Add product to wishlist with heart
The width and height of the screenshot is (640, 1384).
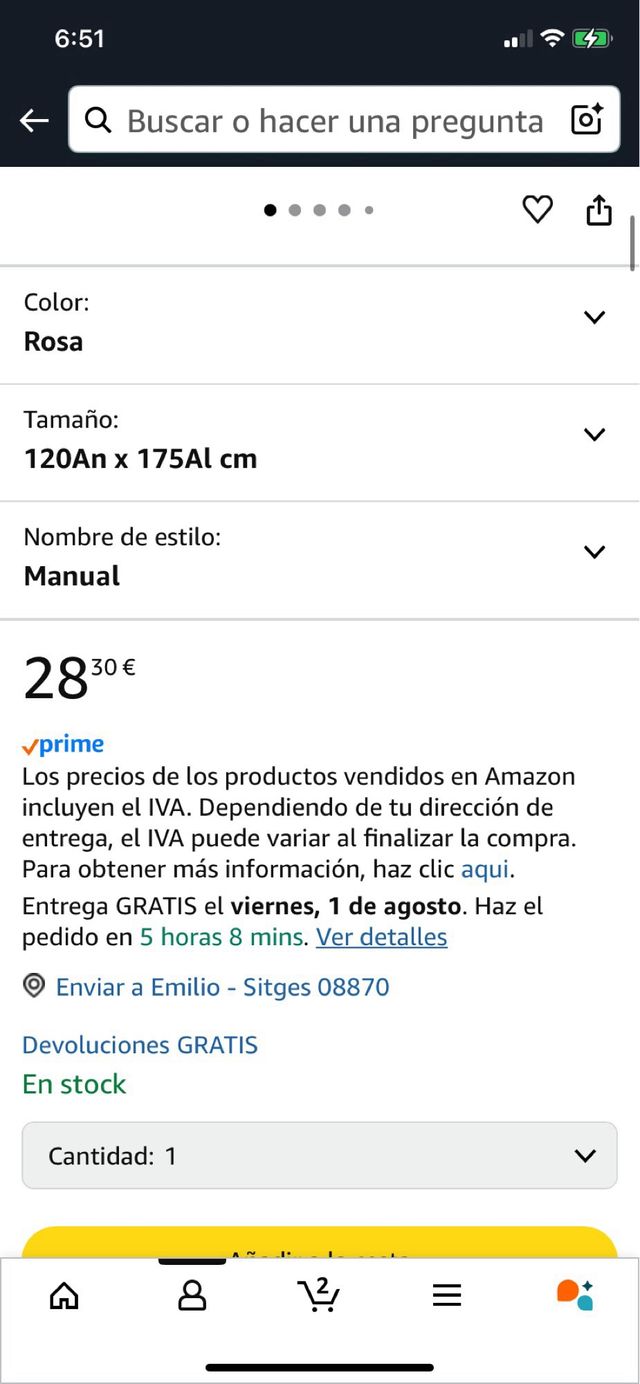coord(538,210)
